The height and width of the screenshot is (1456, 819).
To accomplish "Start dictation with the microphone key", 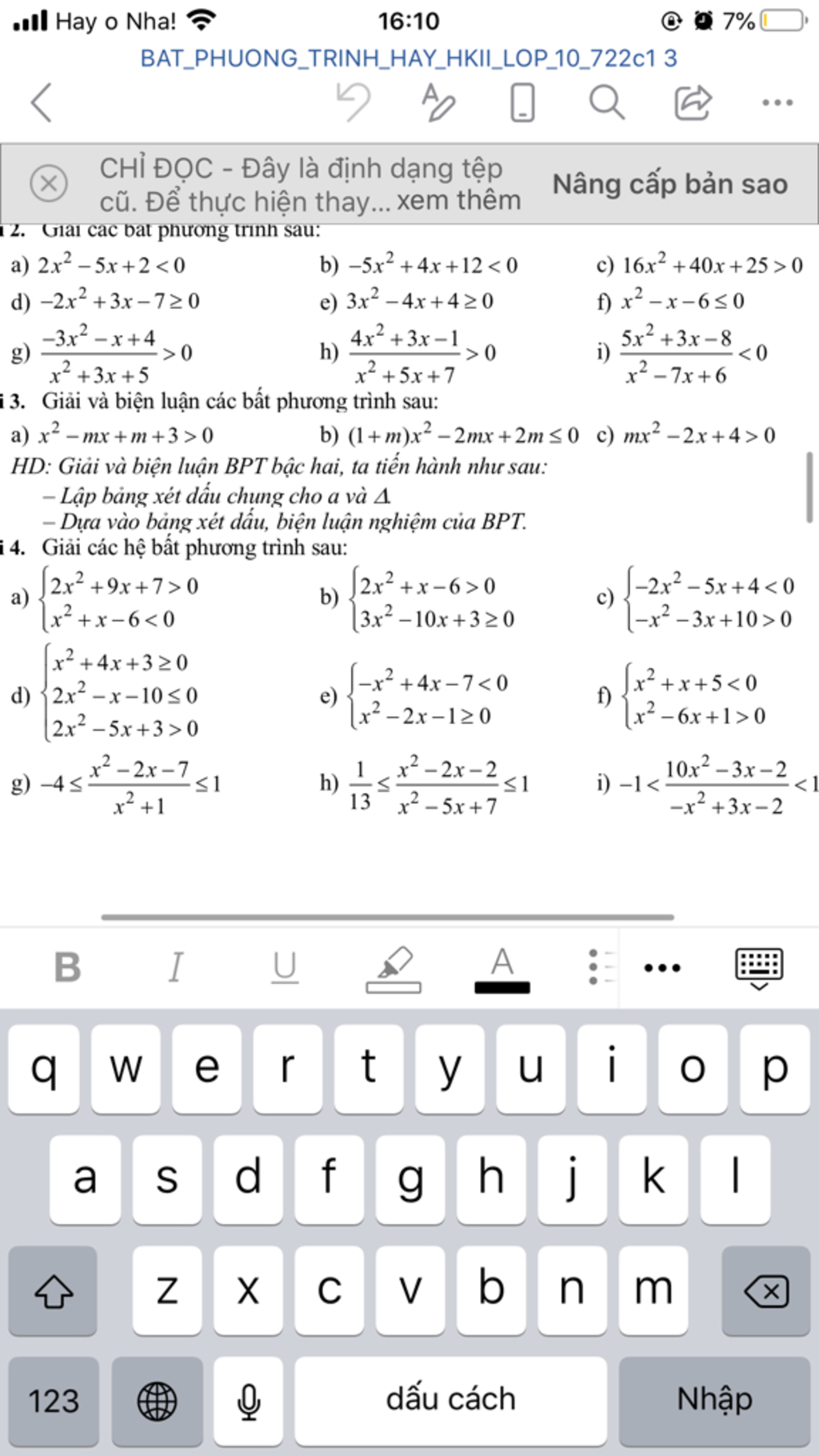I will tap(249, 1401).
